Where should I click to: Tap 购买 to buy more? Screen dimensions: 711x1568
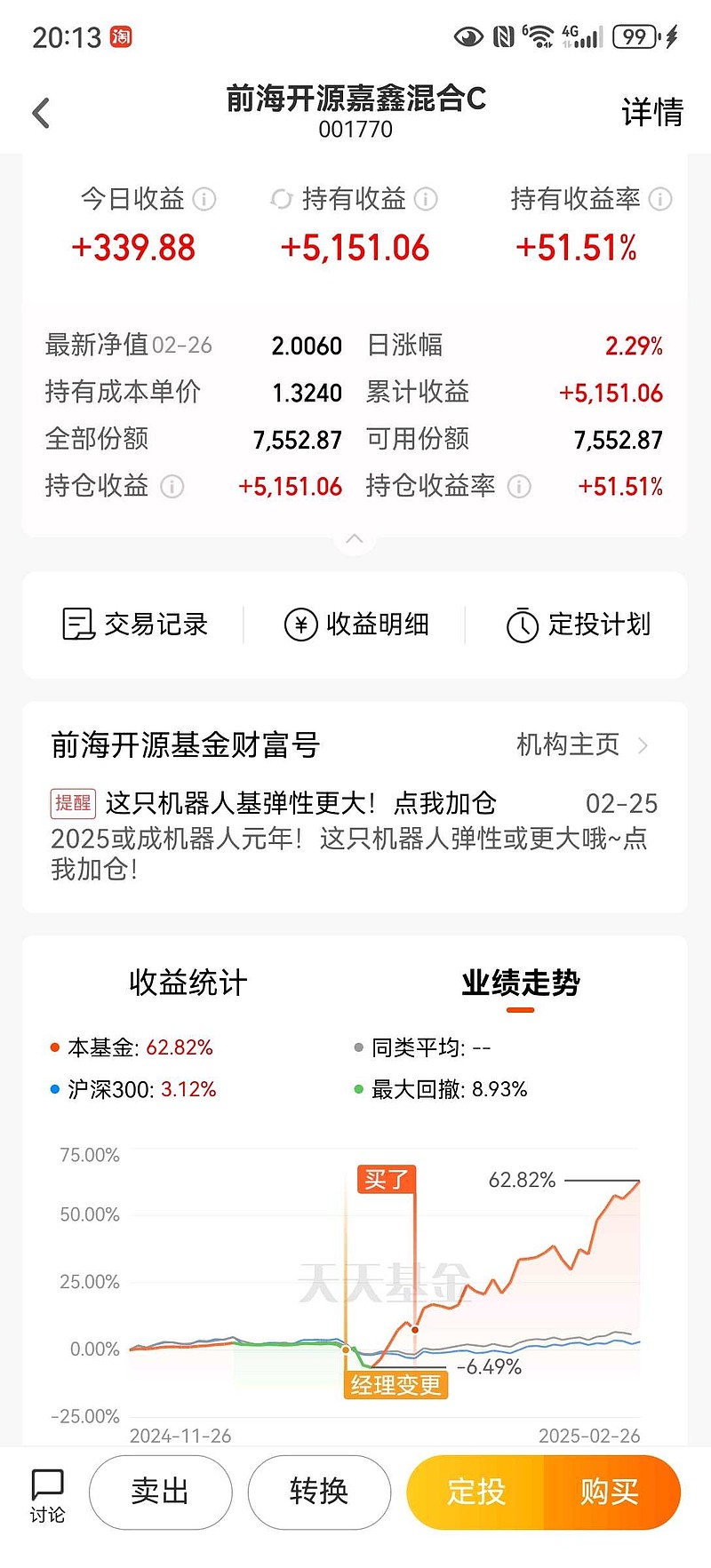click(611, 1492)
